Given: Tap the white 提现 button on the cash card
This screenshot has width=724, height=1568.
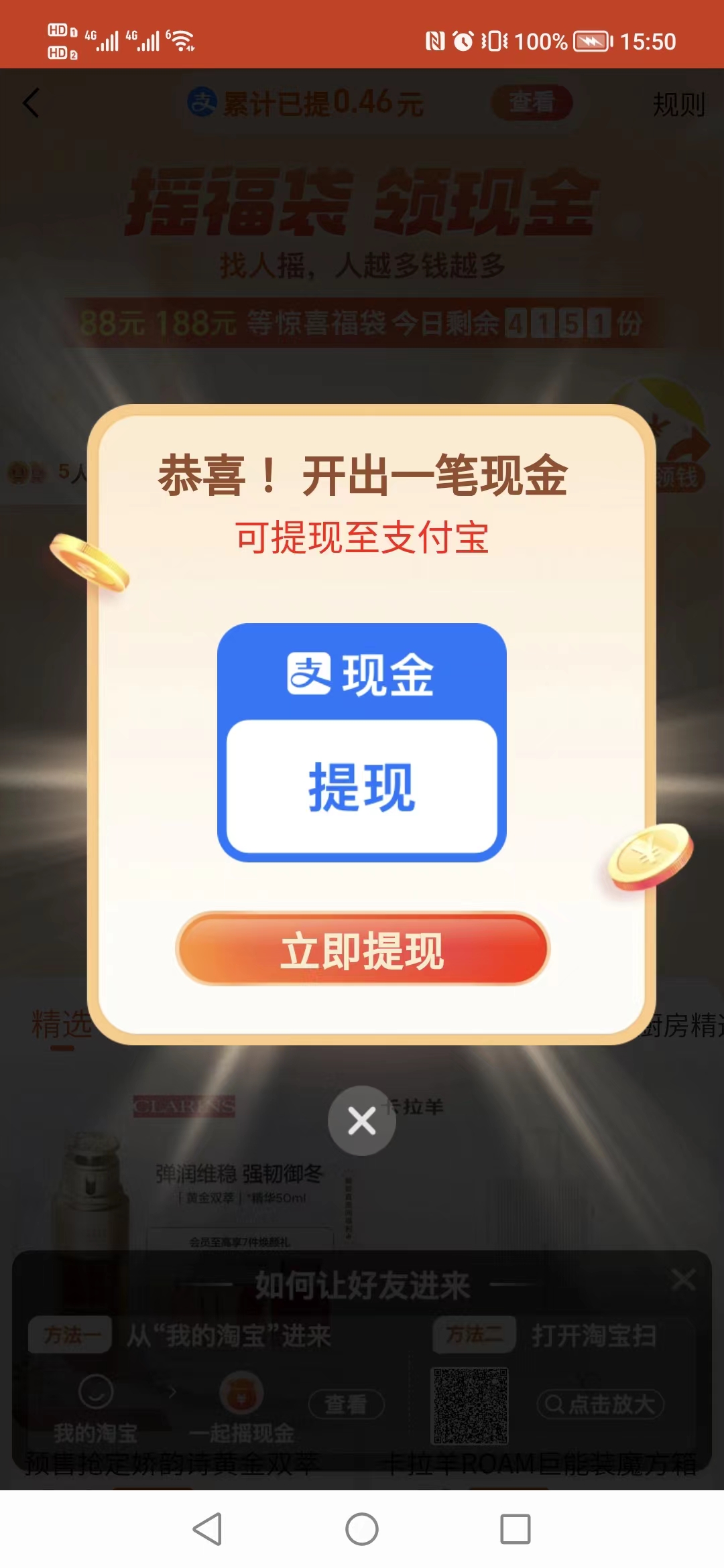Looking at the screenshot, I should (x=362, y=787).
